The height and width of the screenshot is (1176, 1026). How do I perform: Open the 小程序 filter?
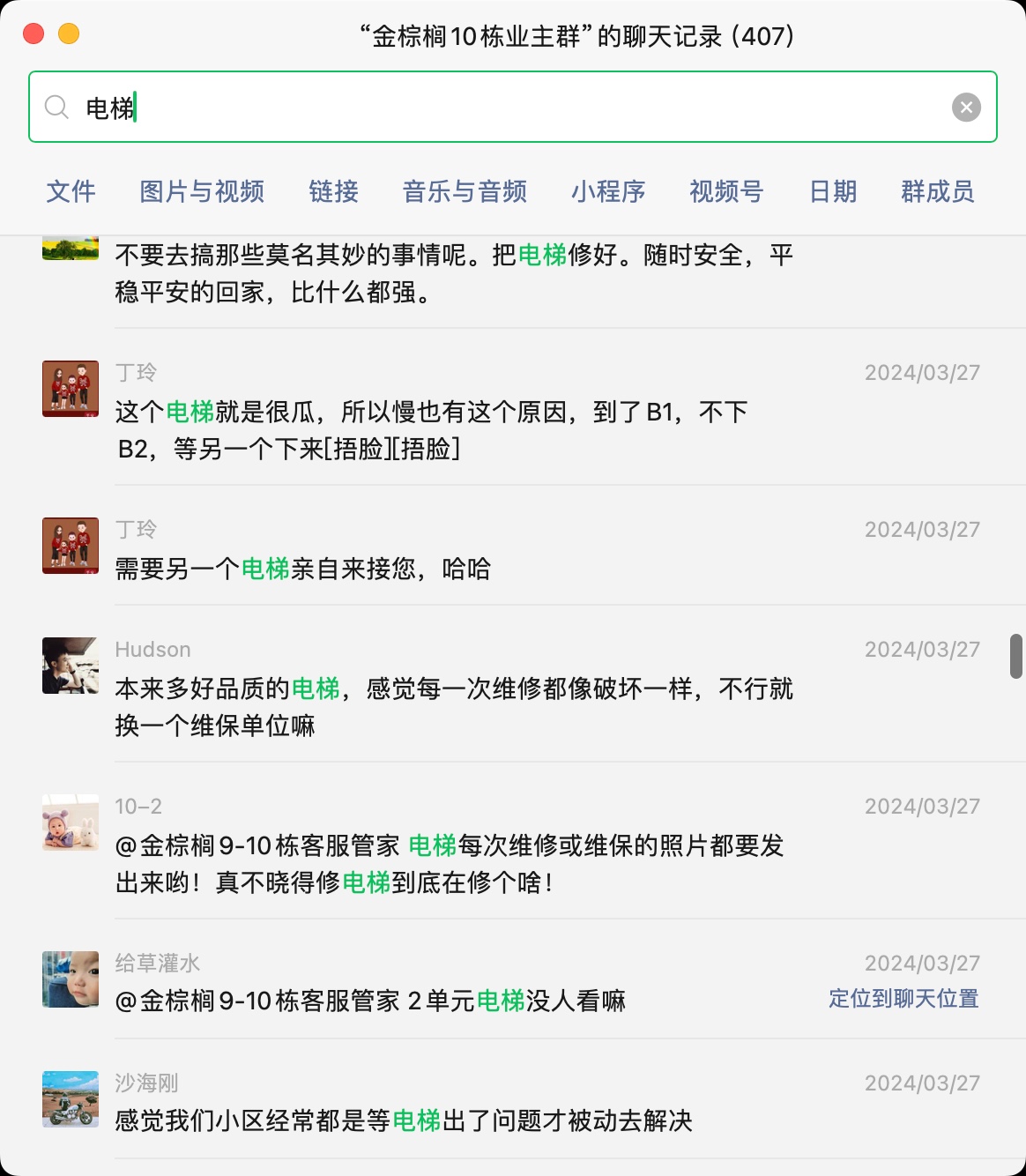(608, 191)
